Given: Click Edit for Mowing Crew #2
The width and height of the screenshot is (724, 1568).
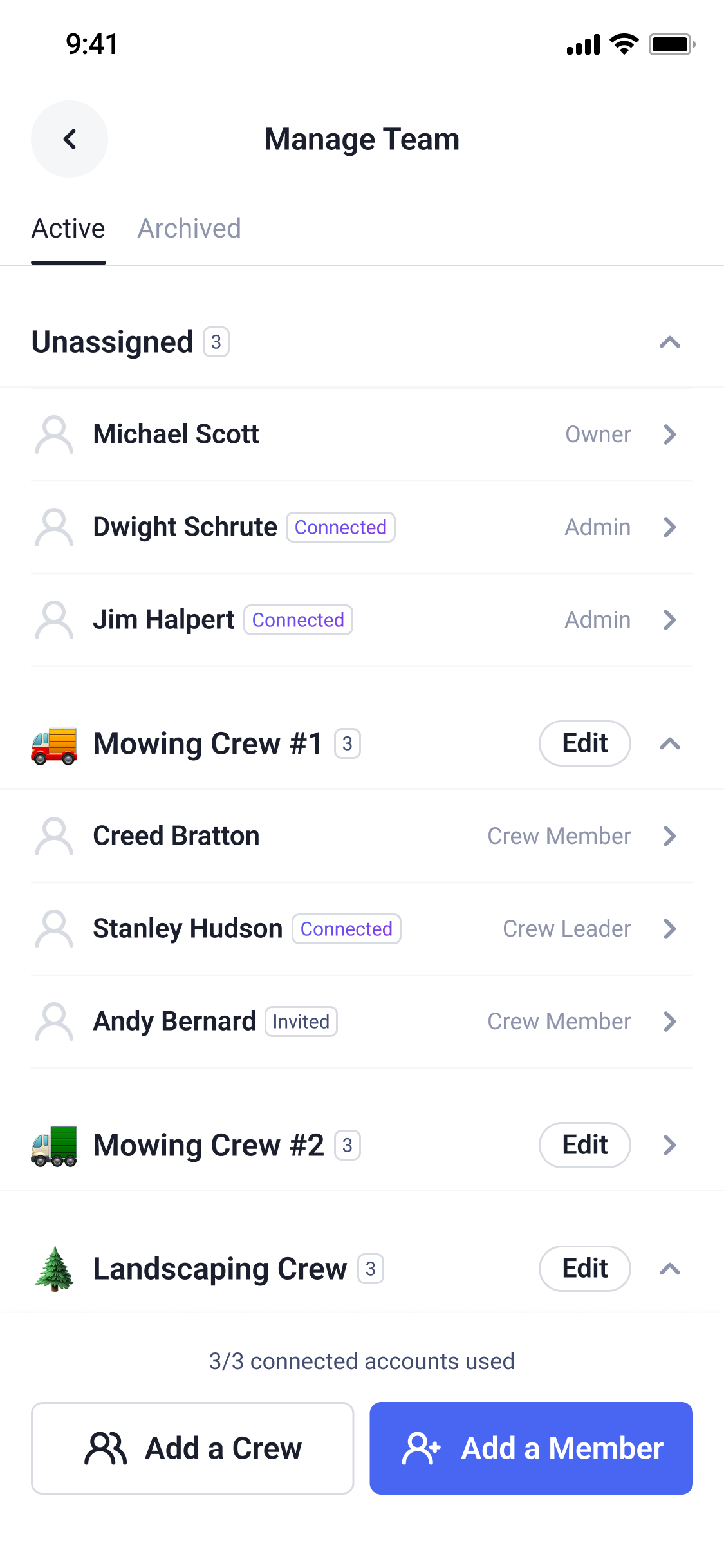Looking at the screenshot, I should click(584, 1145).
